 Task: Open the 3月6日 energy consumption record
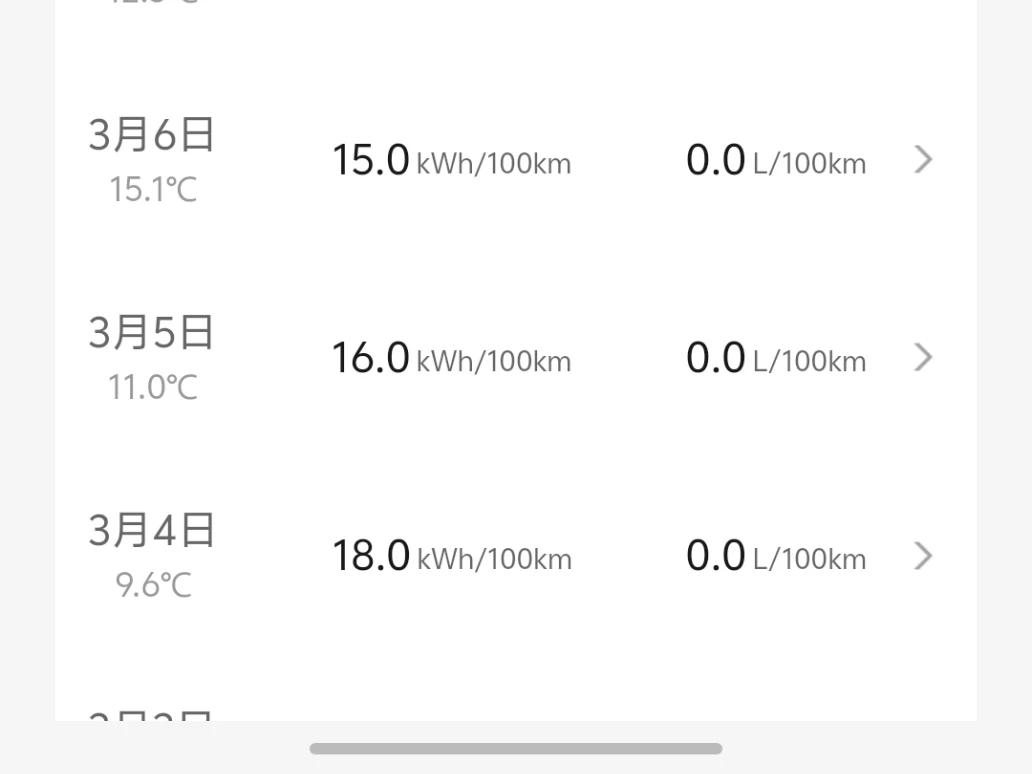(515, 160)
